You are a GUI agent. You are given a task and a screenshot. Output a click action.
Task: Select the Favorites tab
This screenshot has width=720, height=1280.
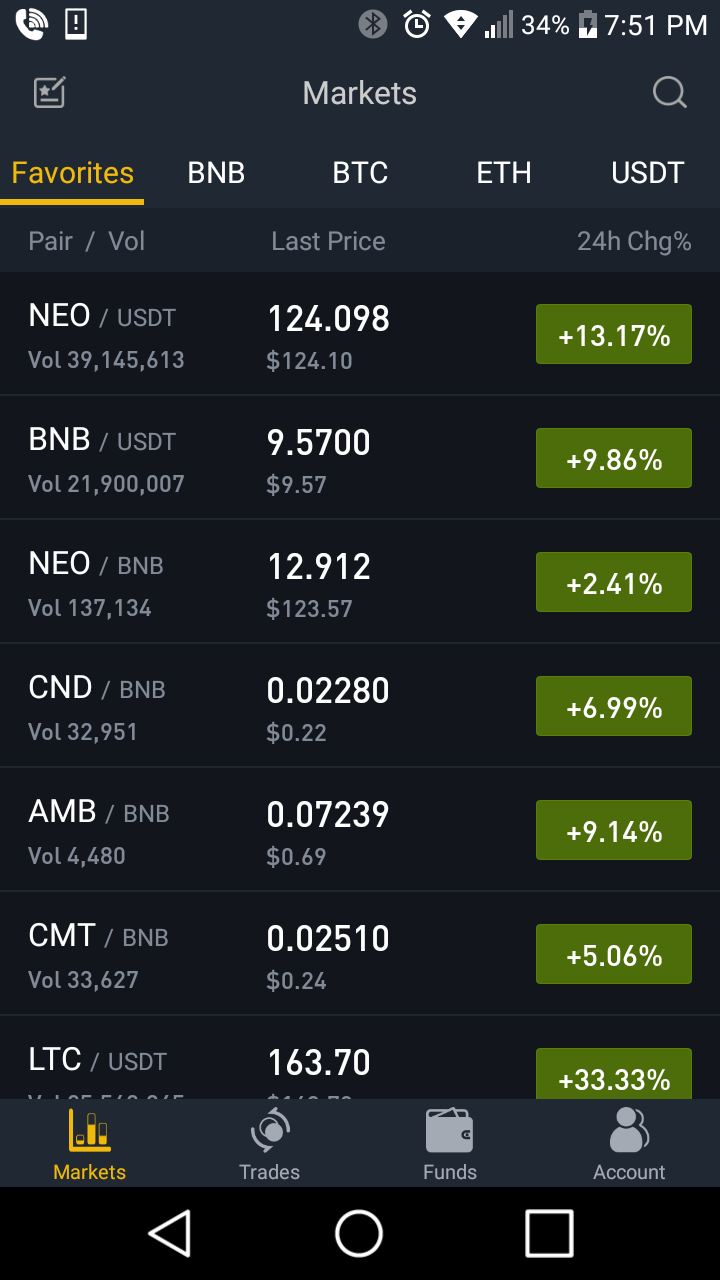72,173
